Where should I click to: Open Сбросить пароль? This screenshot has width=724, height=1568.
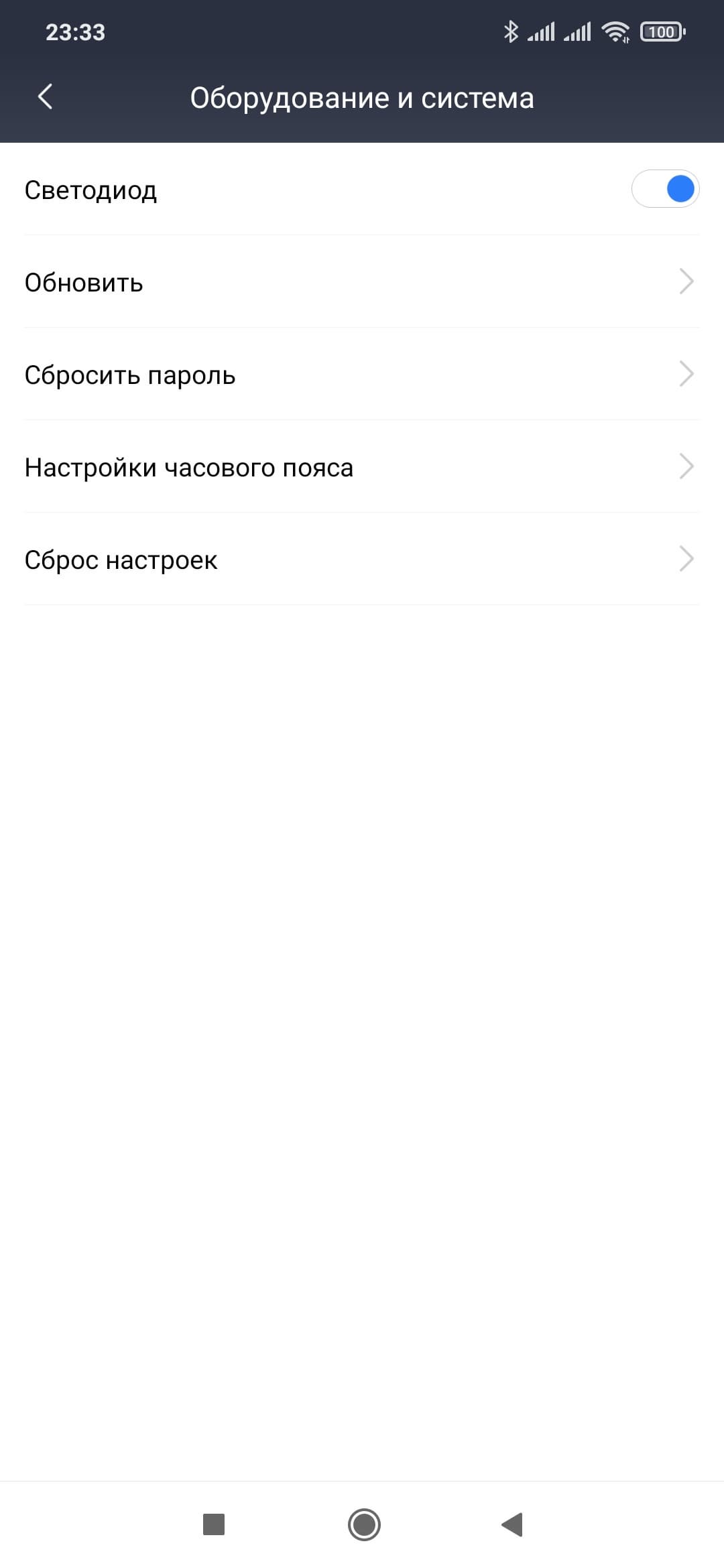point(362,375)
